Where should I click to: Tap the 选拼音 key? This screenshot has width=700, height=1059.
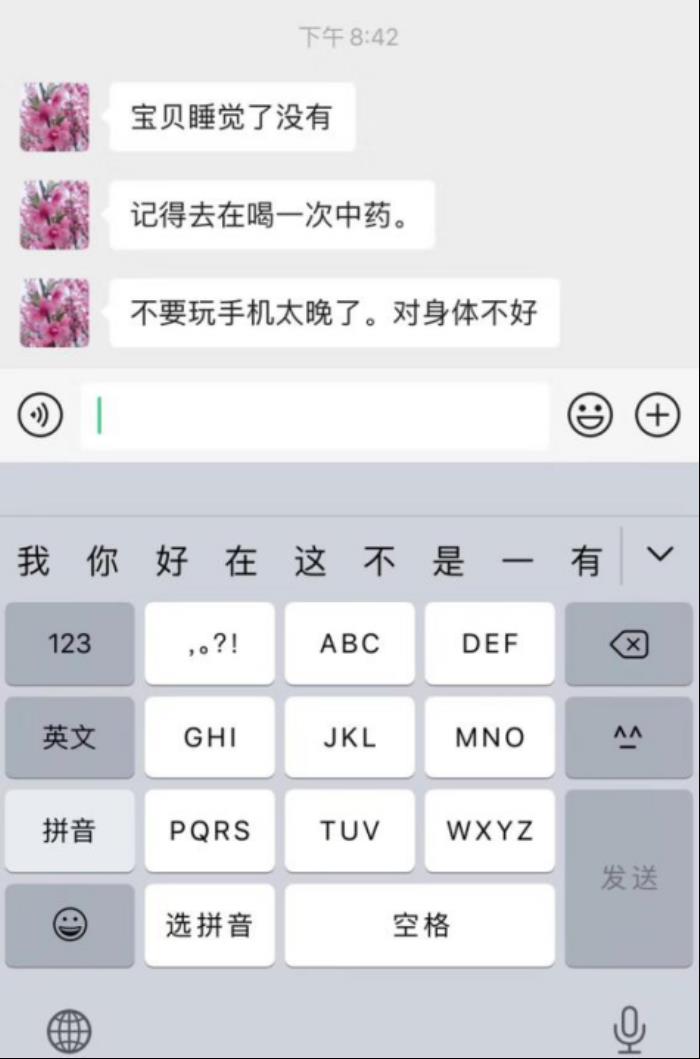tap(209, 925)
